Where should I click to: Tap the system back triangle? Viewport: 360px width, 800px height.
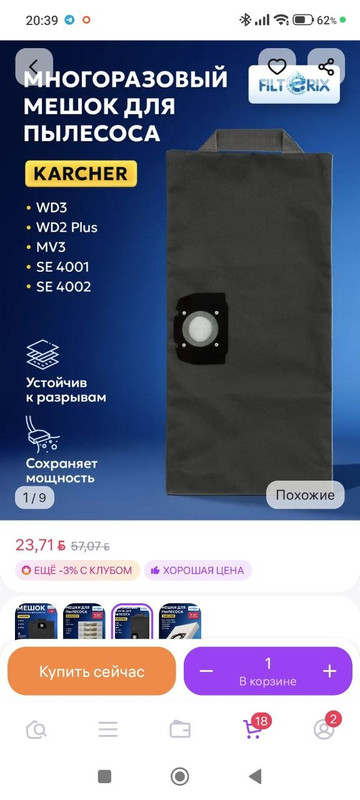click(255, 777)
